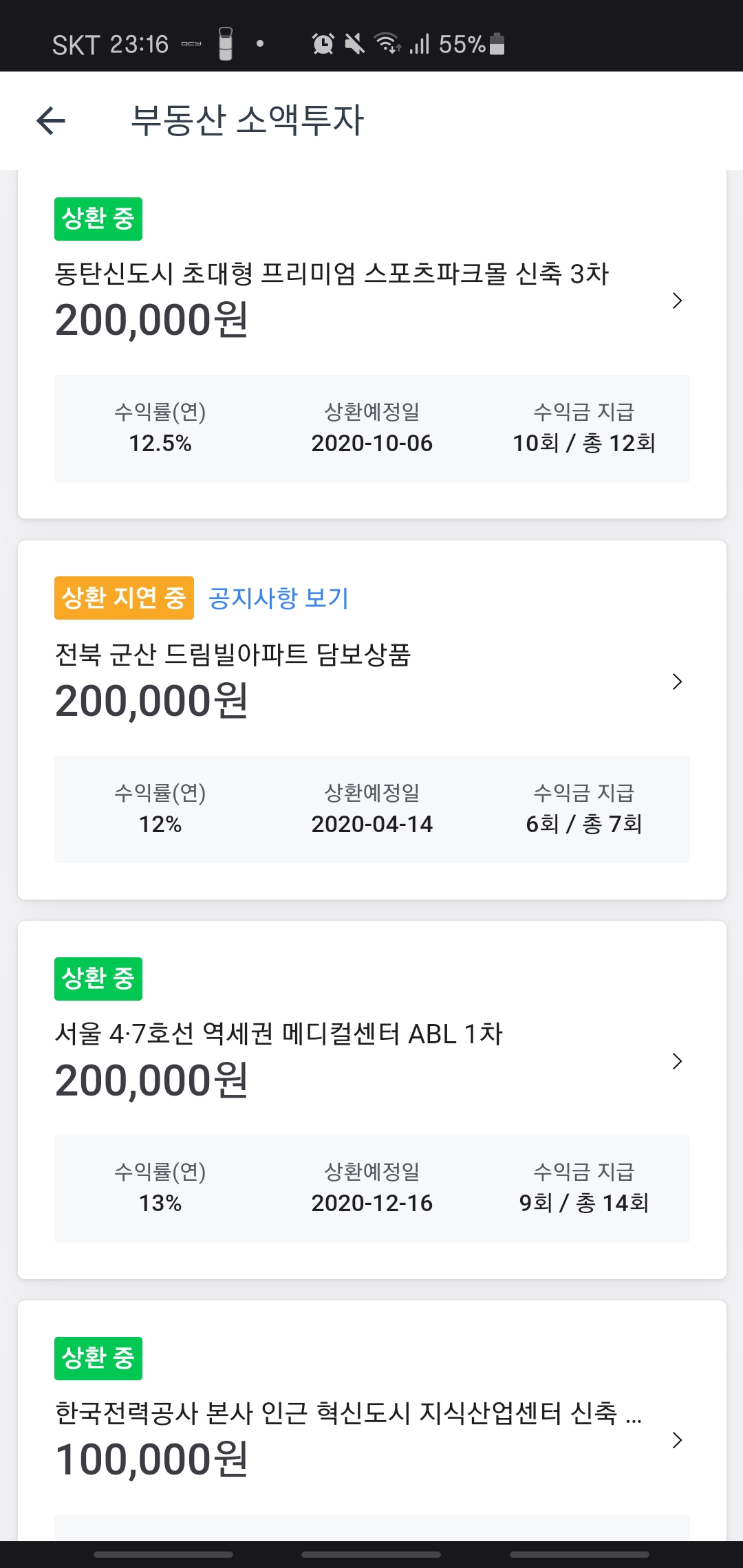743x1568 pixels.
Task: Open the 공지사항 보기 link
Action: click(279, 598)
